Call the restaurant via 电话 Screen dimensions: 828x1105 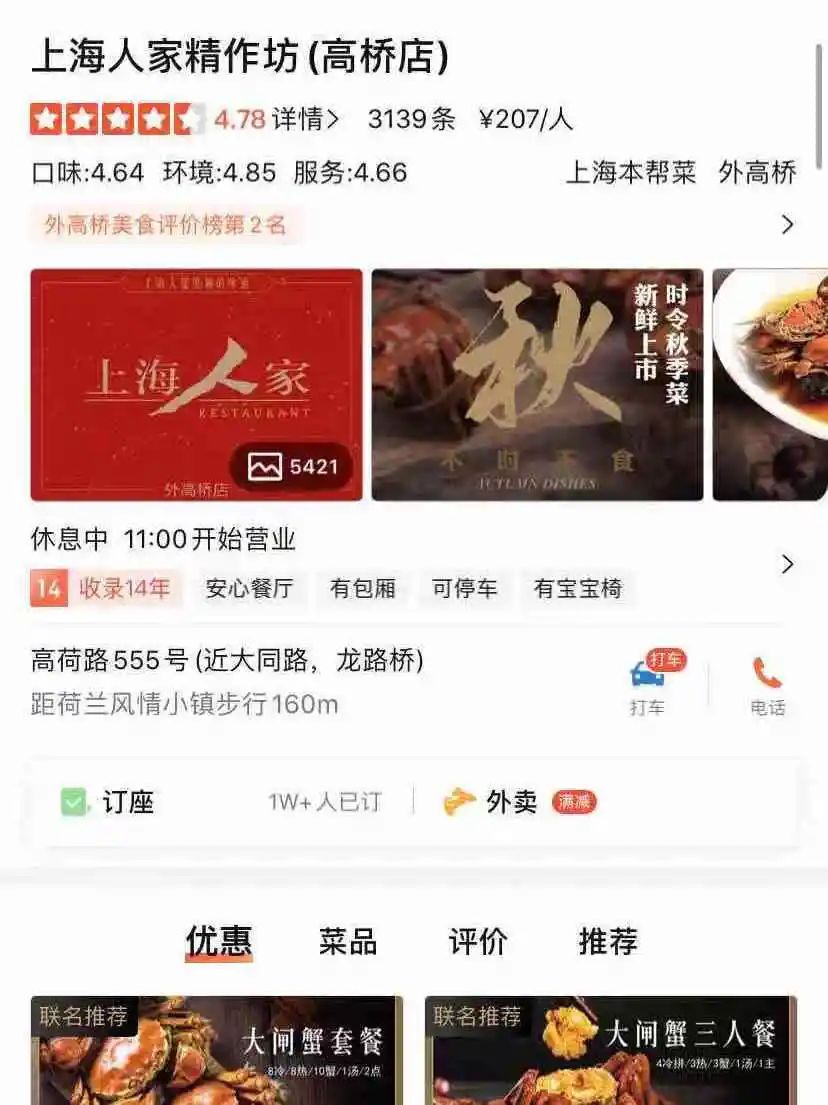coord(767,683)
